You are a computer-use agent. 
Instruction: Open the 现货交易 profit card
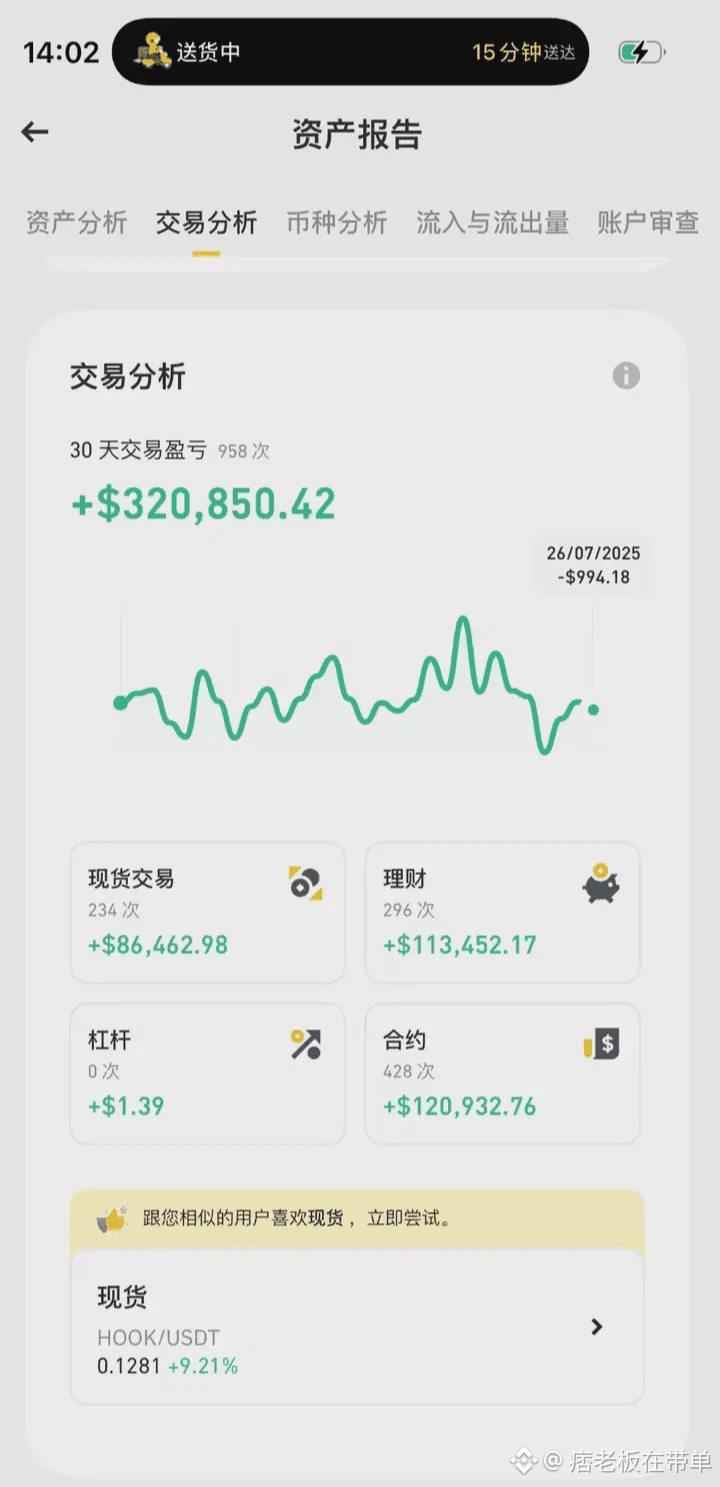[207, 912]
